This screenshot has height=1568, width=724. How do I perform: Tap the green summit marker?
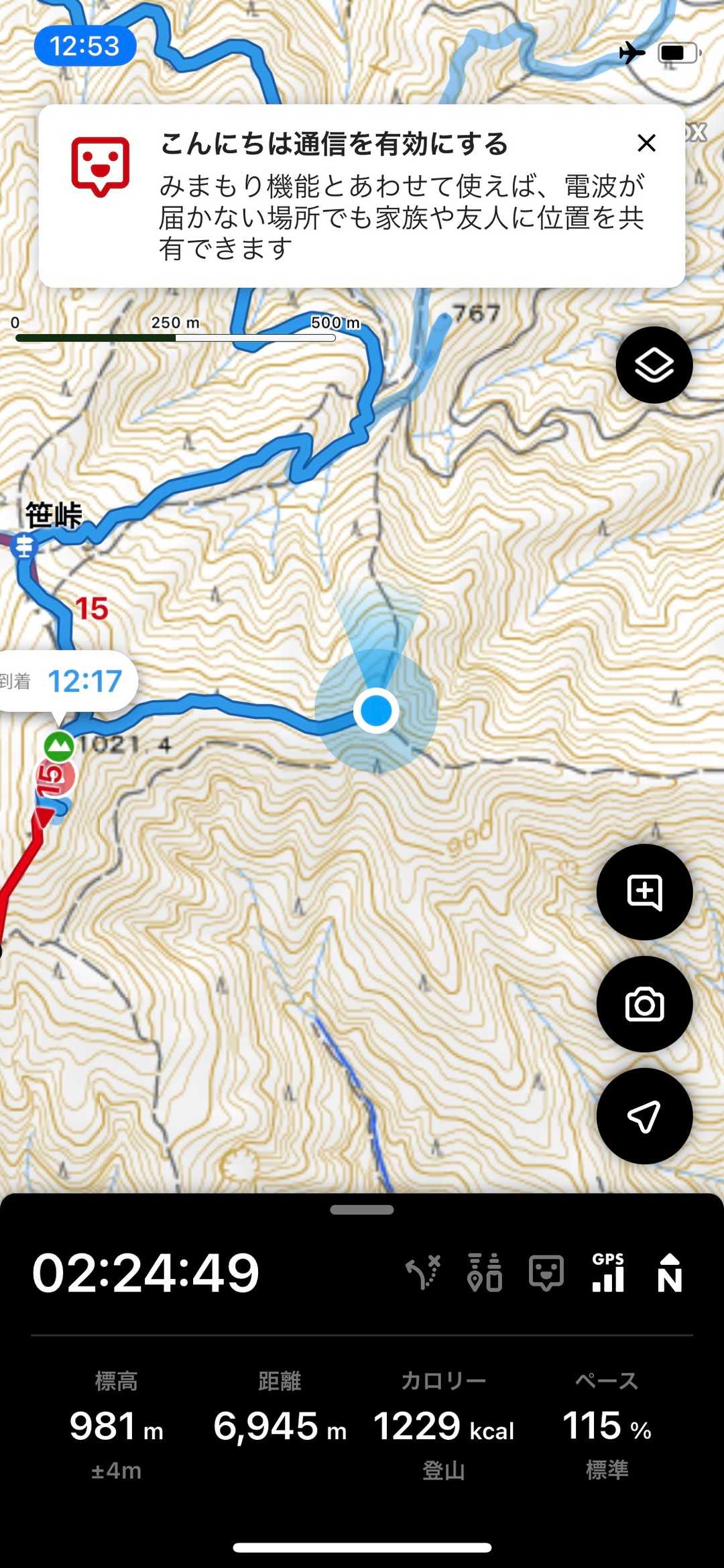pos(59,746)
